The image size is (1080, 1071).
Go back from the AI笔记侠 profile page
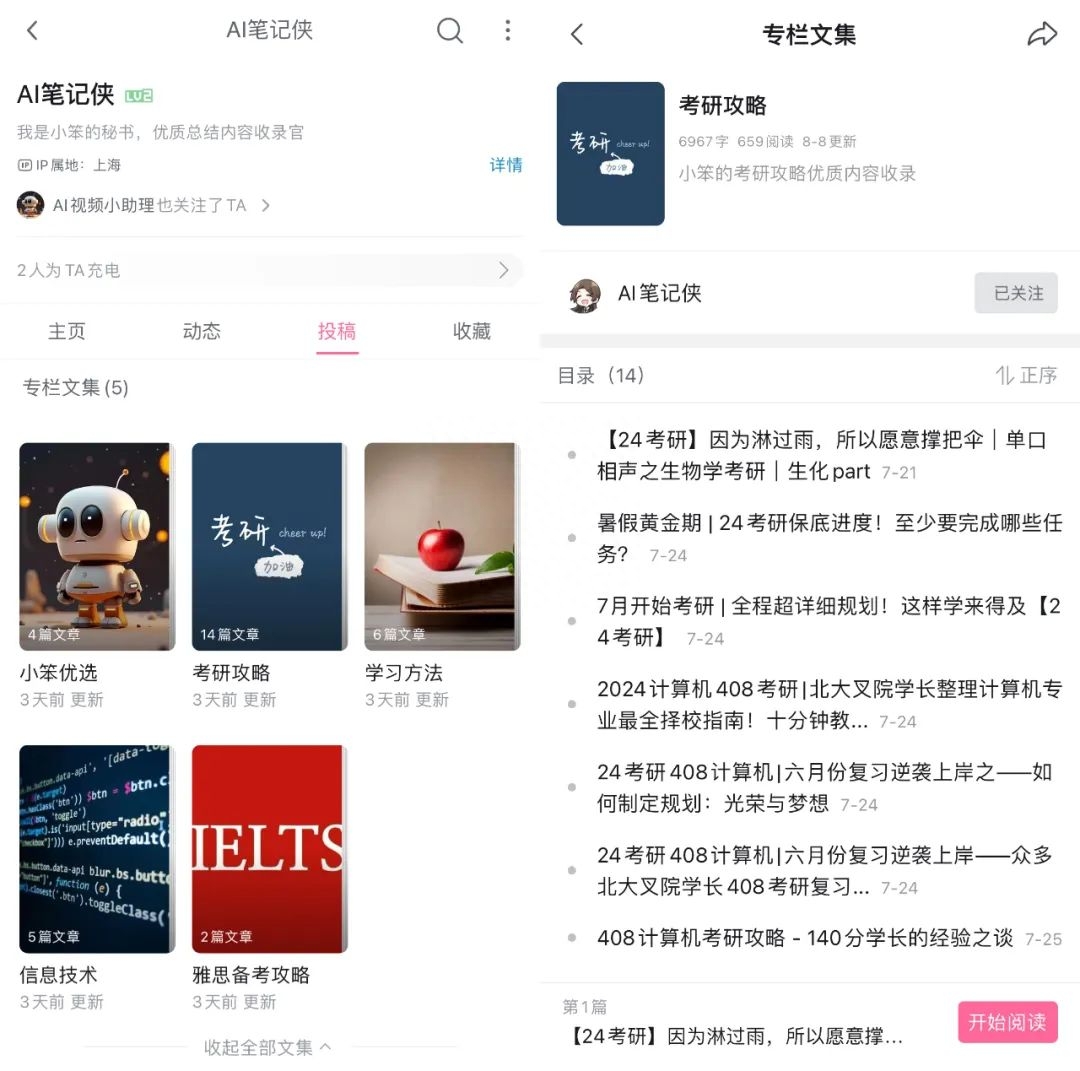[x=32, y=31]
